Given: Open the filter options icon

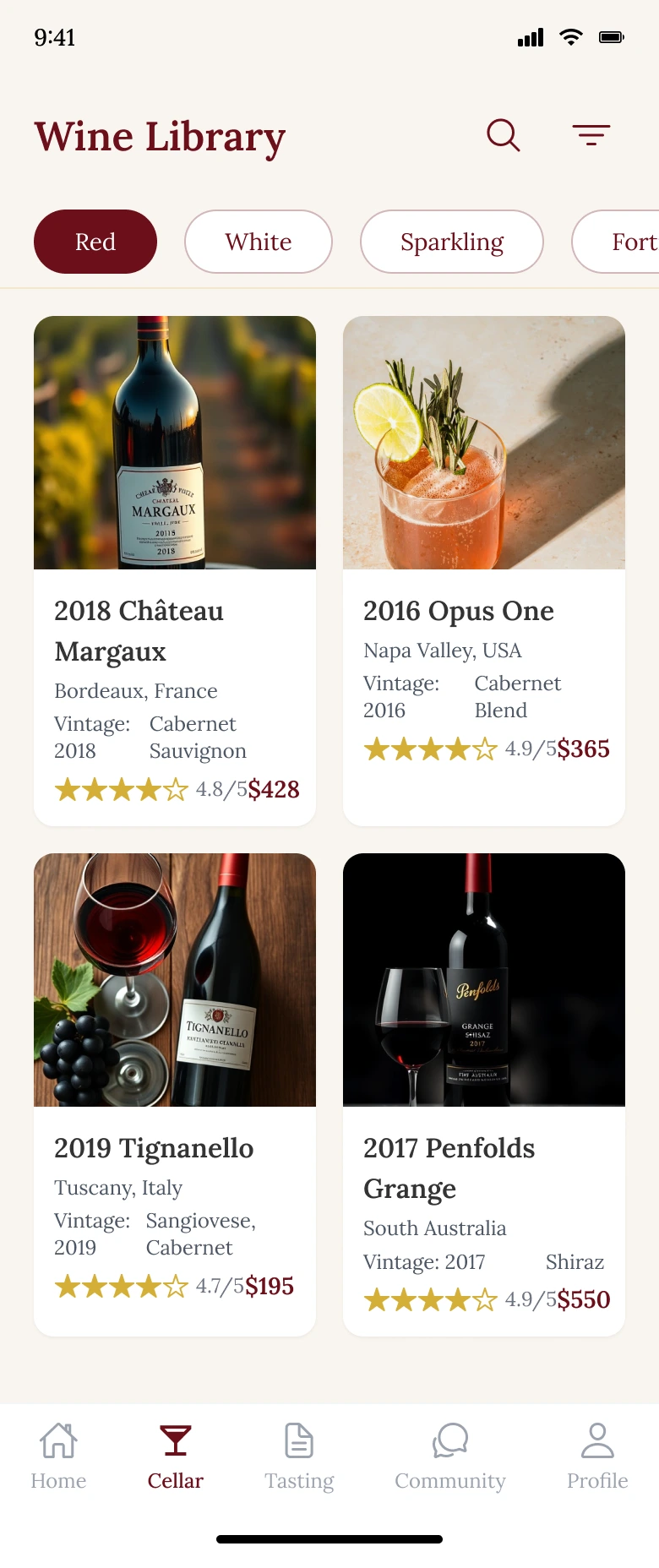Looking at the screenshot, I should (x=591, y=135).
